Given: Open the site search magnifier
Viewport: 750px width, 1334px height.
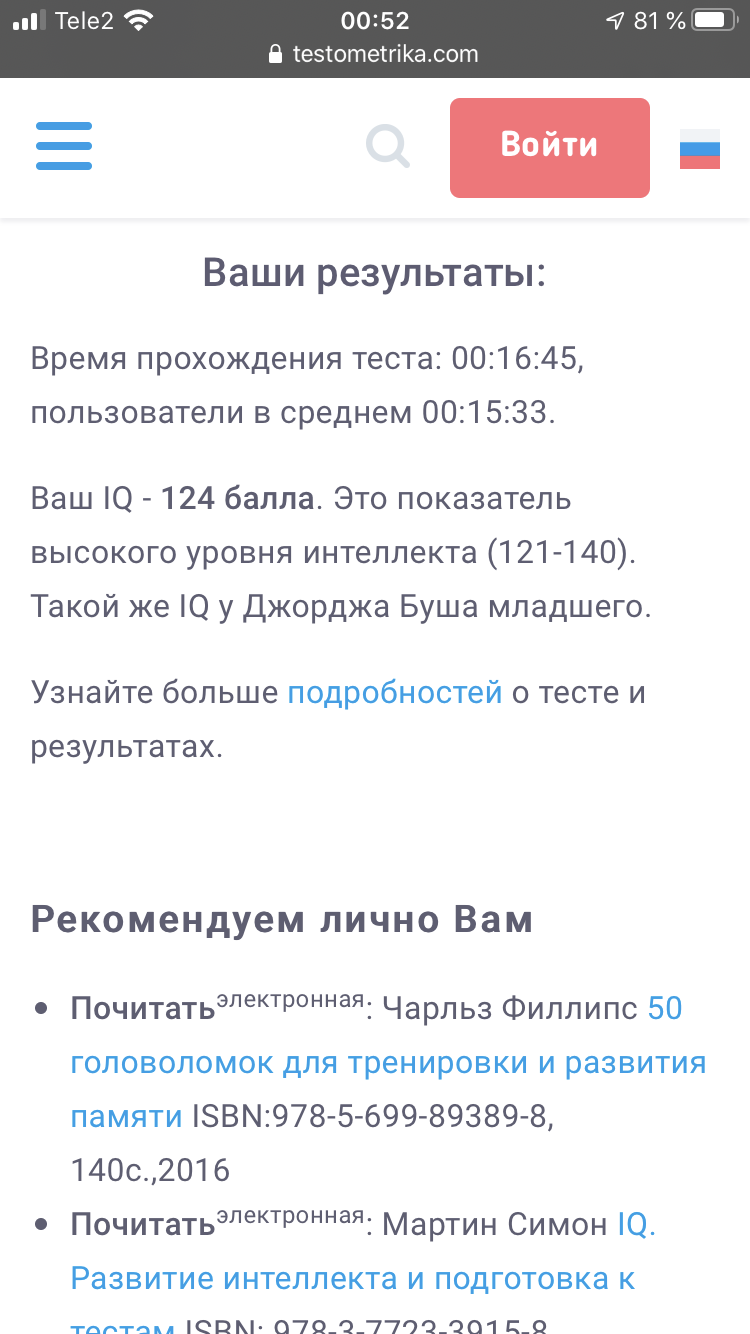Looking at the screenshot, I should (x=388, y=146).
